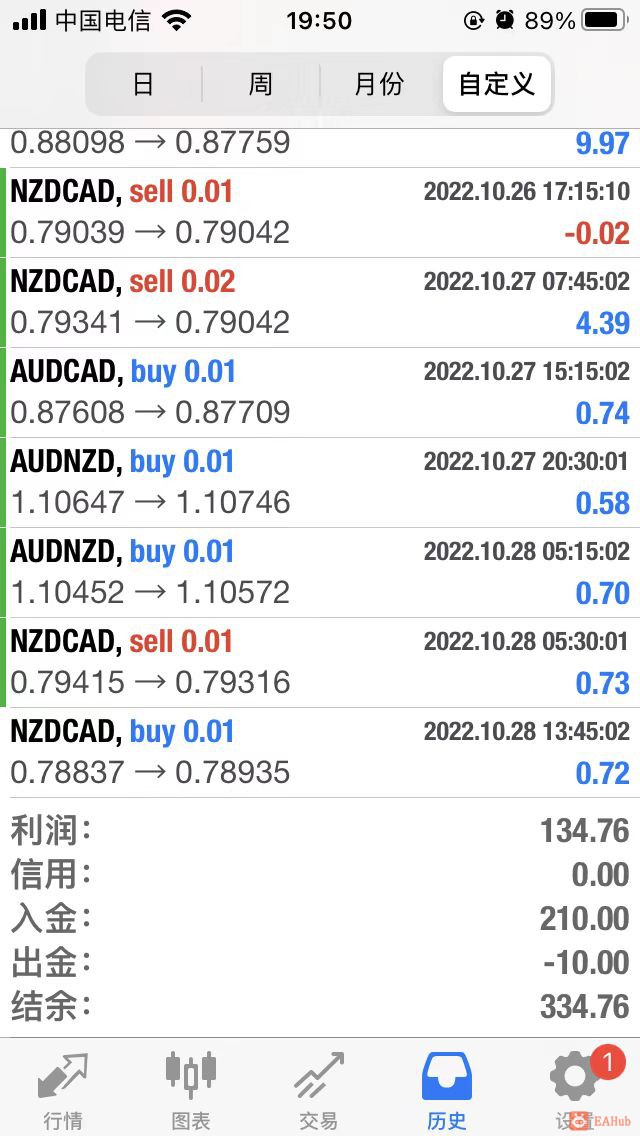Expand the NZDCAD sell 0.02 trade
Viewport: 640px width, 1136px height.
(320, 302)
